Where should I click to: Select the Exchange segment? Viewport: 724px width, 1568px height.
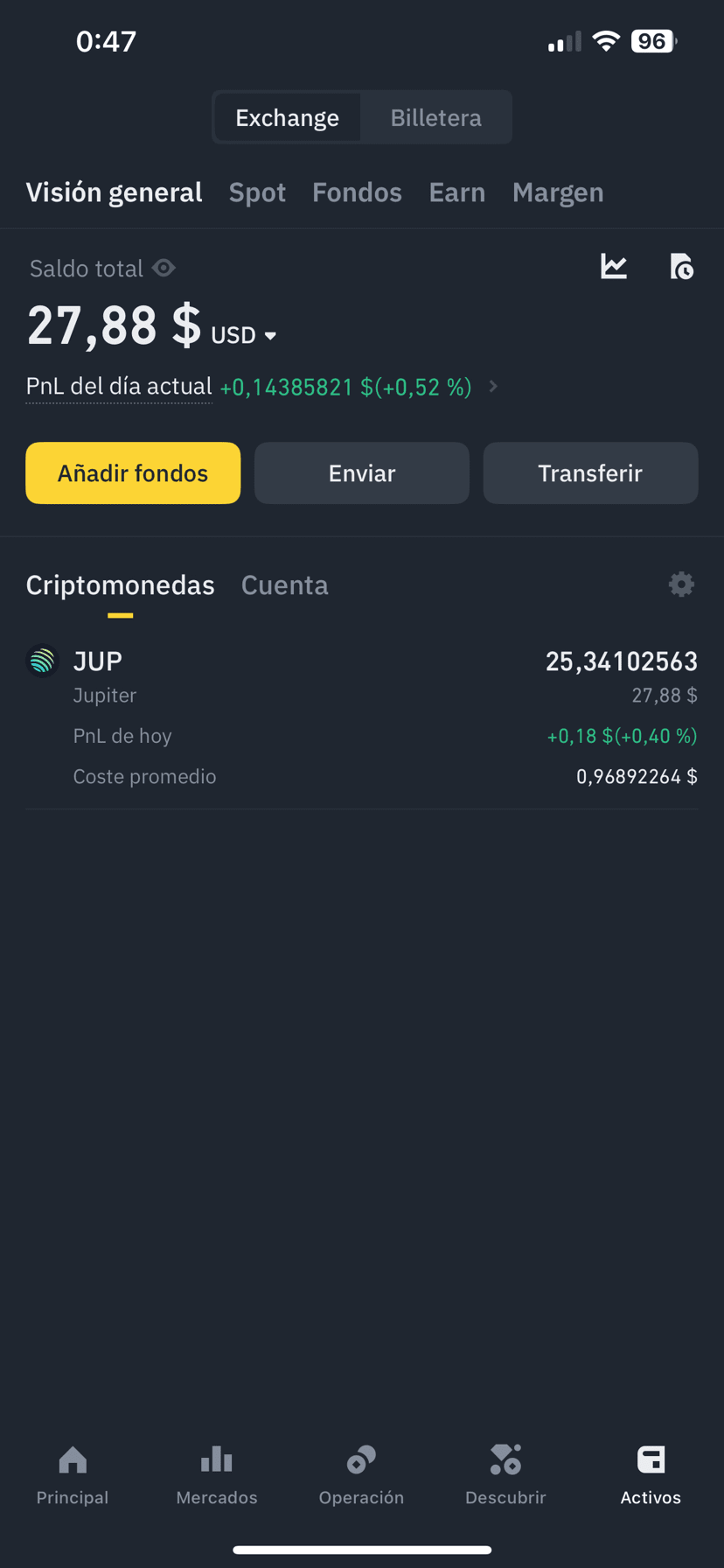click(287, 117)
